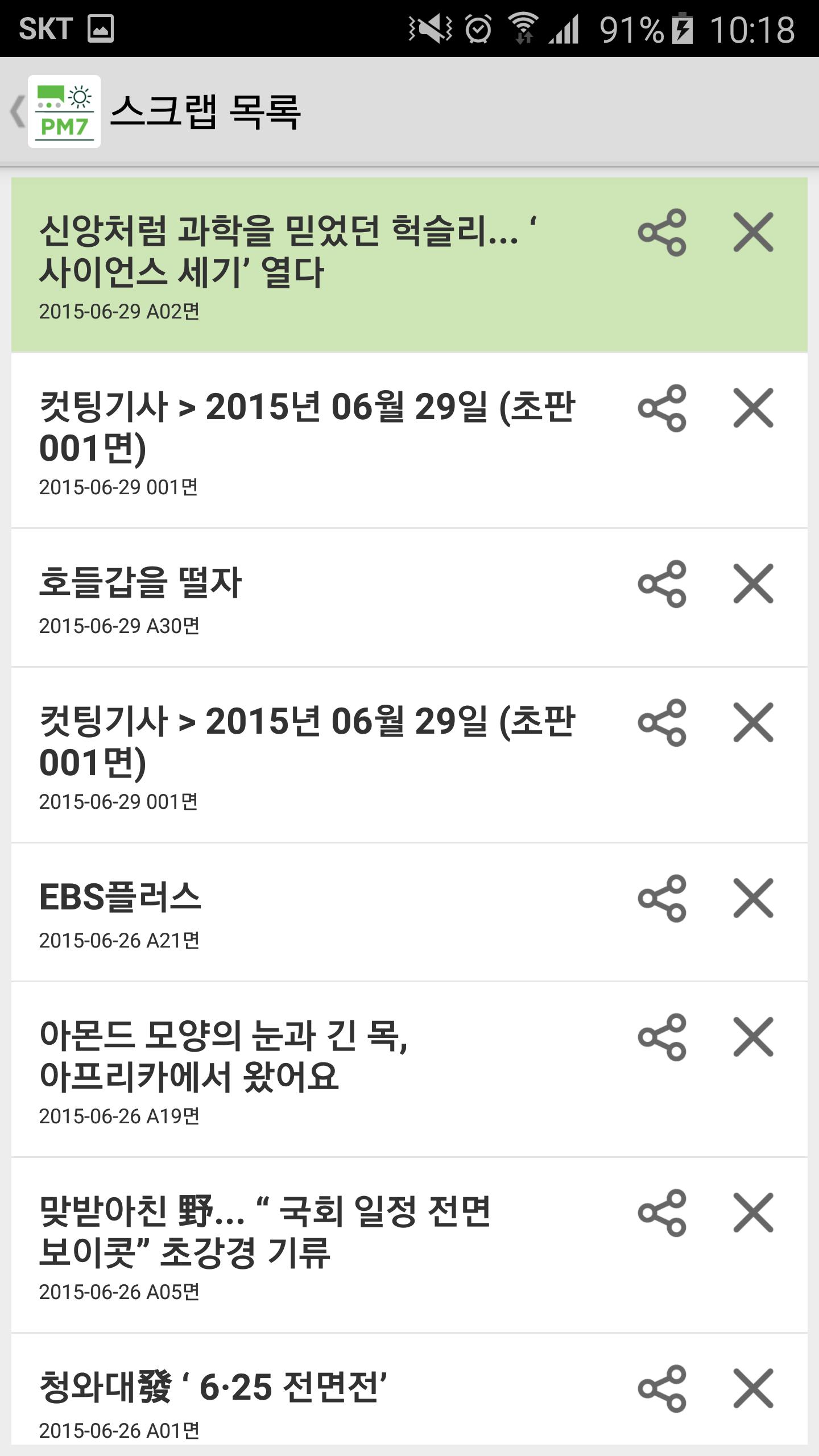Share the 맞받아친 野 article
Viewport: 819px width, 1456px height.
662,1213
